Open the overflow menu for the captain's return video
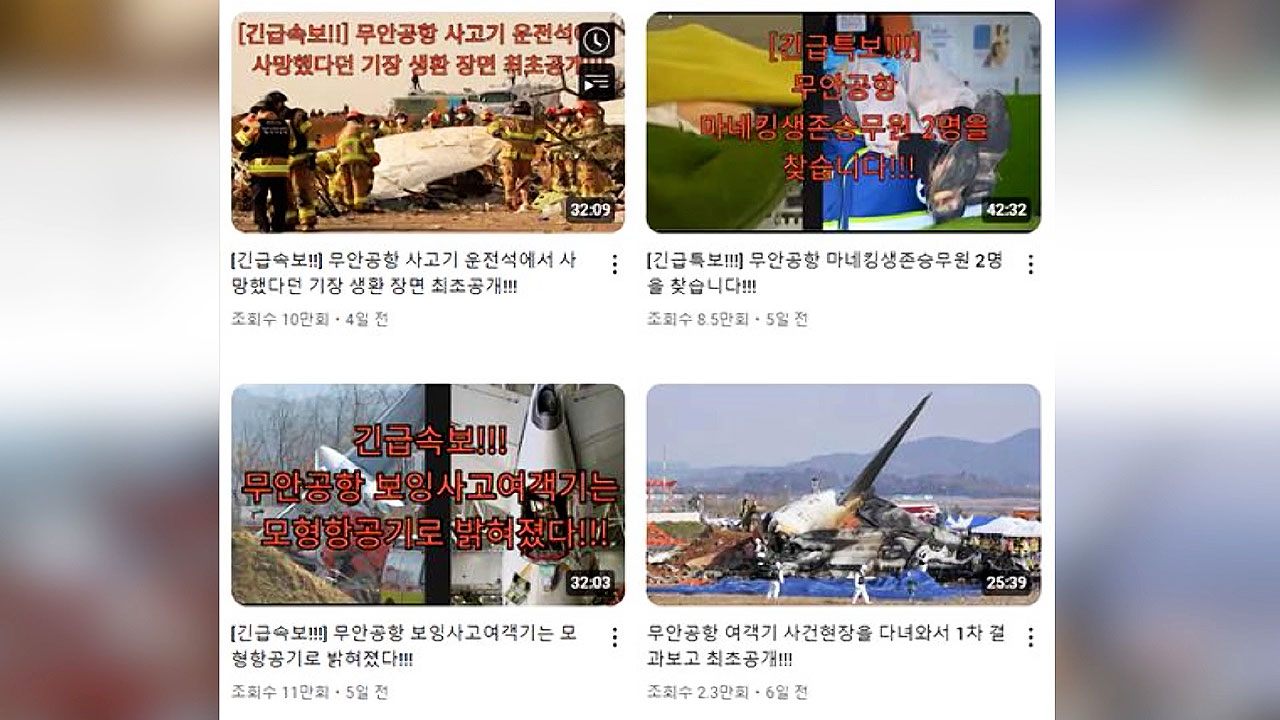The height and width of the screenshot is (720, 1280). coord(615,264)
